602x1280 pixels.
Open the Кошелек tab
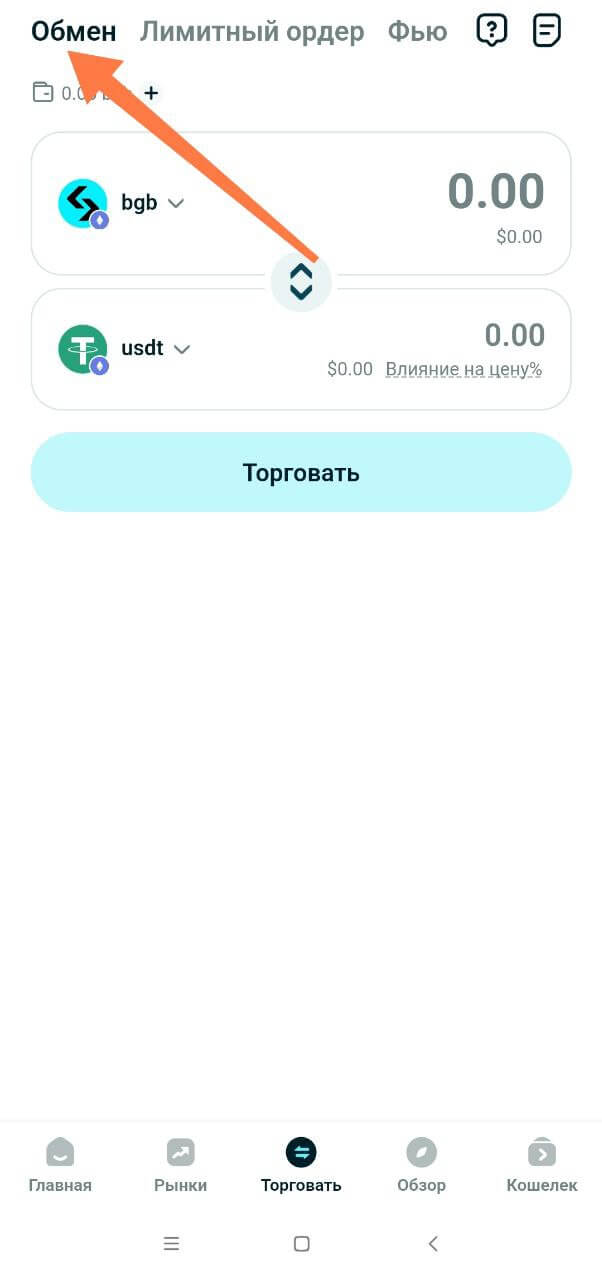[x=542, y=1165]
